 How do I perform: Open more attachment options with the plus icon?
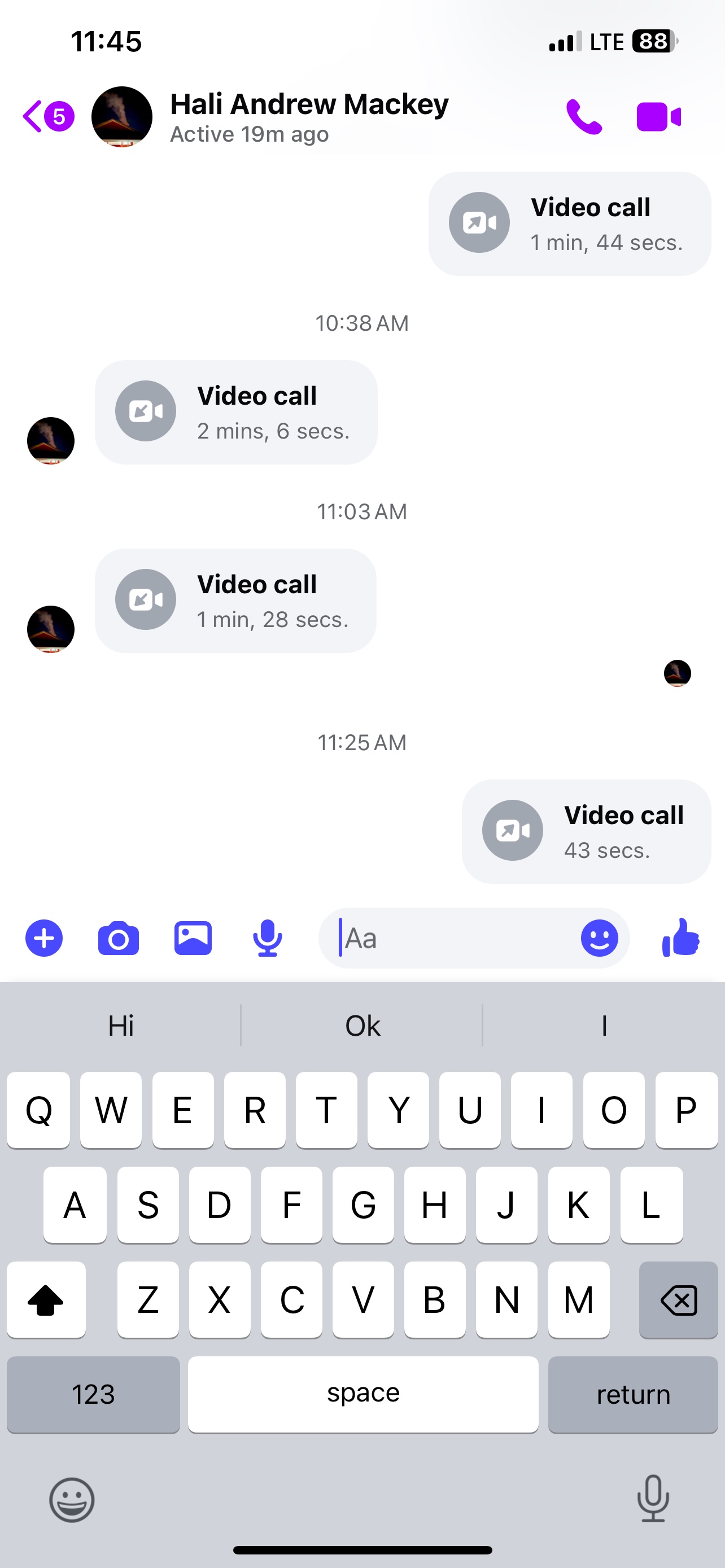pyautogui.click(x=44, y=938)
